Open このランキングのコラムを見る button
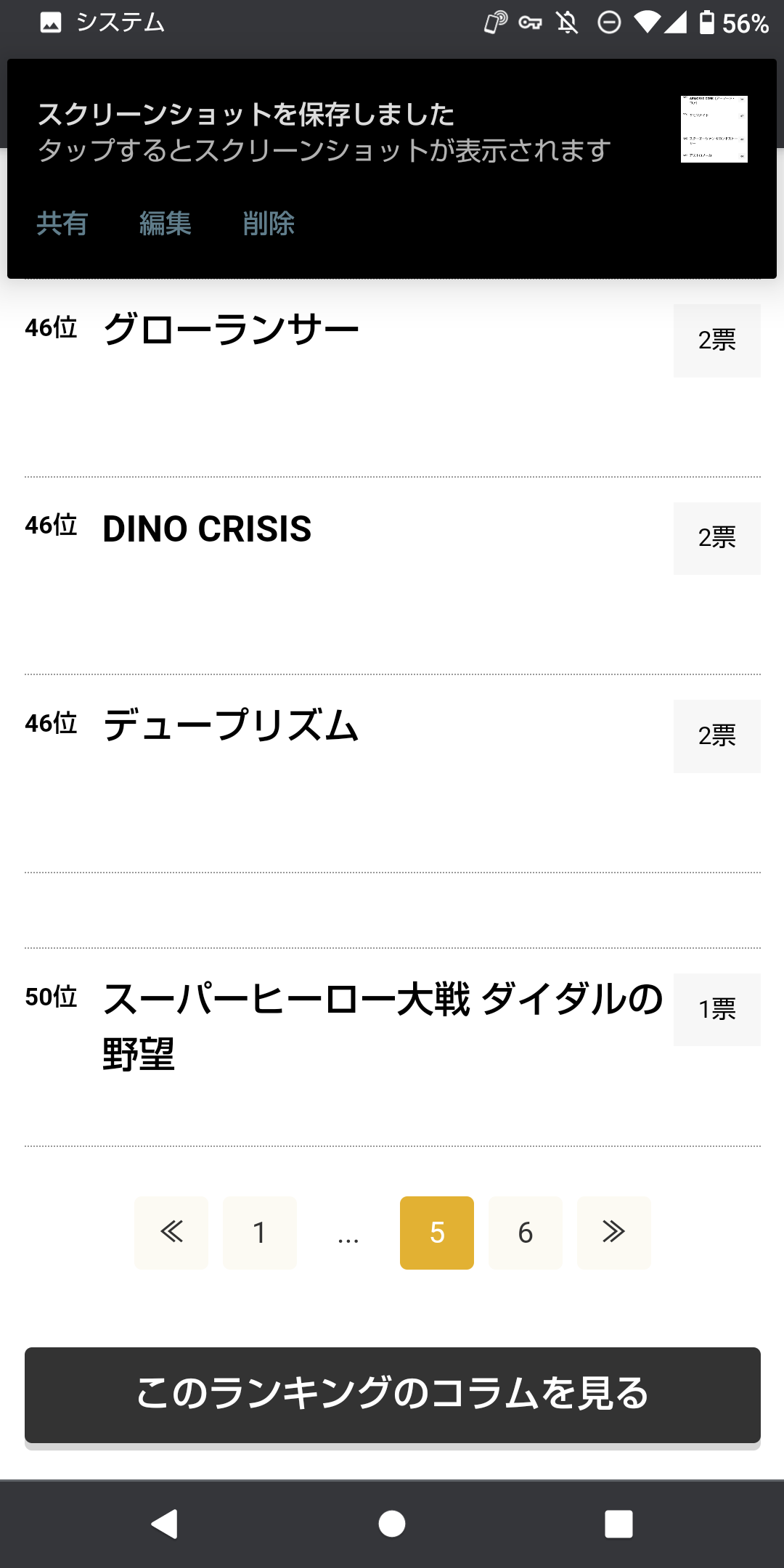Image resolution: width=784 pixels, height=1568 pixels. (x=392, y=1395)
